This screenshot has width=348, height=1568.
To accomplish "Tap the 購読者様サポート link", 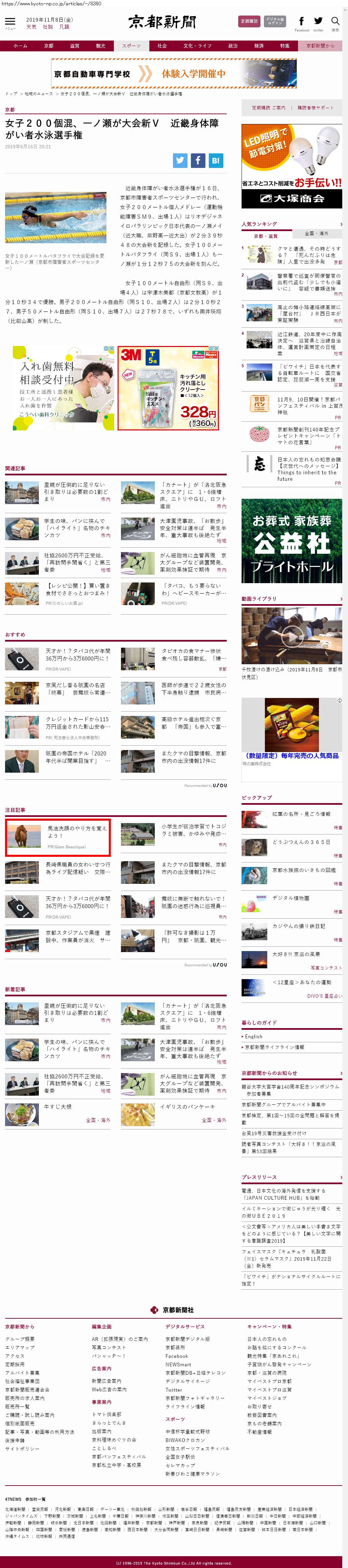I will point(315,108).
